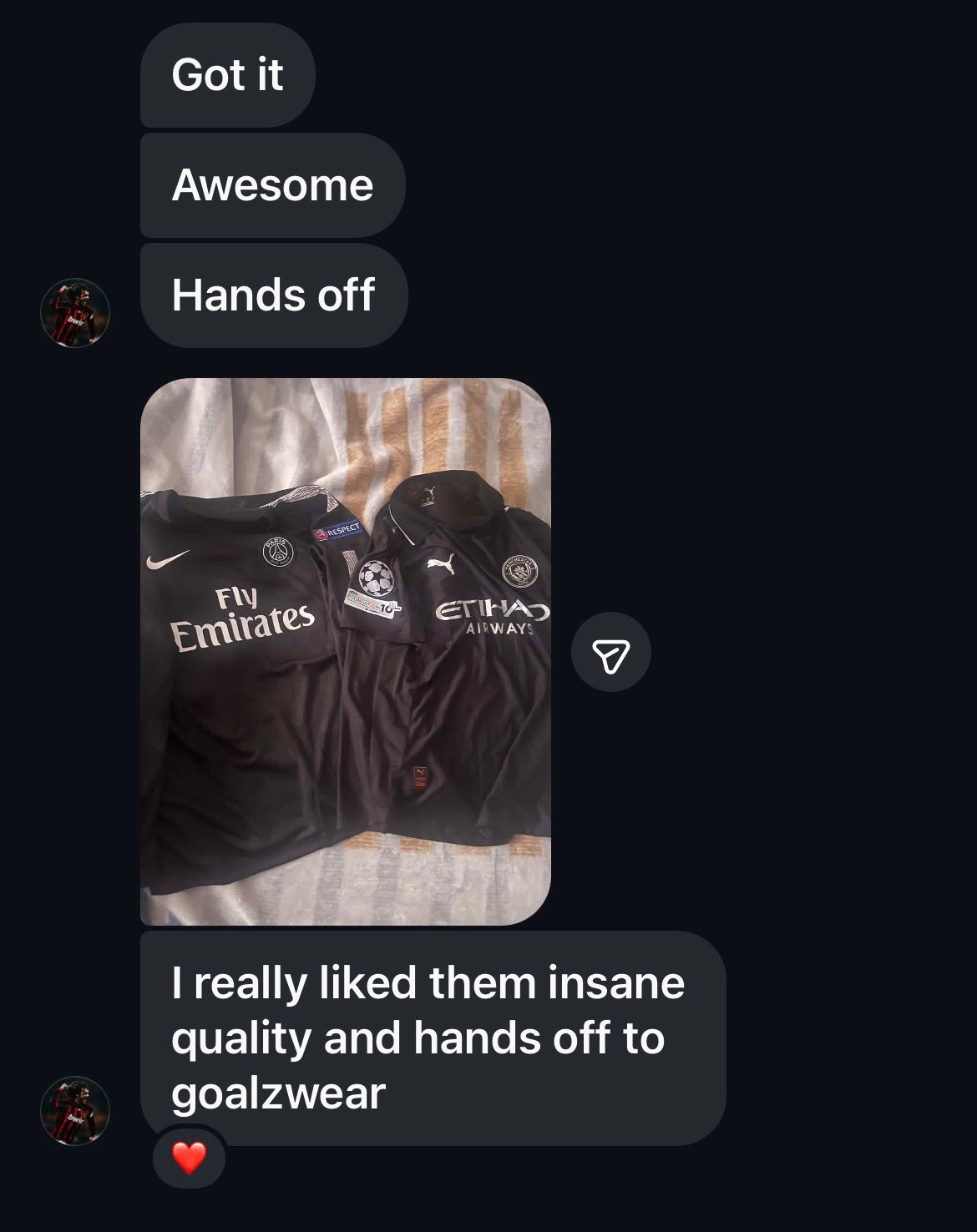Viewport: 977px width, 1232px height.
Task: Tap the heart reaction under the goalzwear message
Action: (x=189, y=1157)
